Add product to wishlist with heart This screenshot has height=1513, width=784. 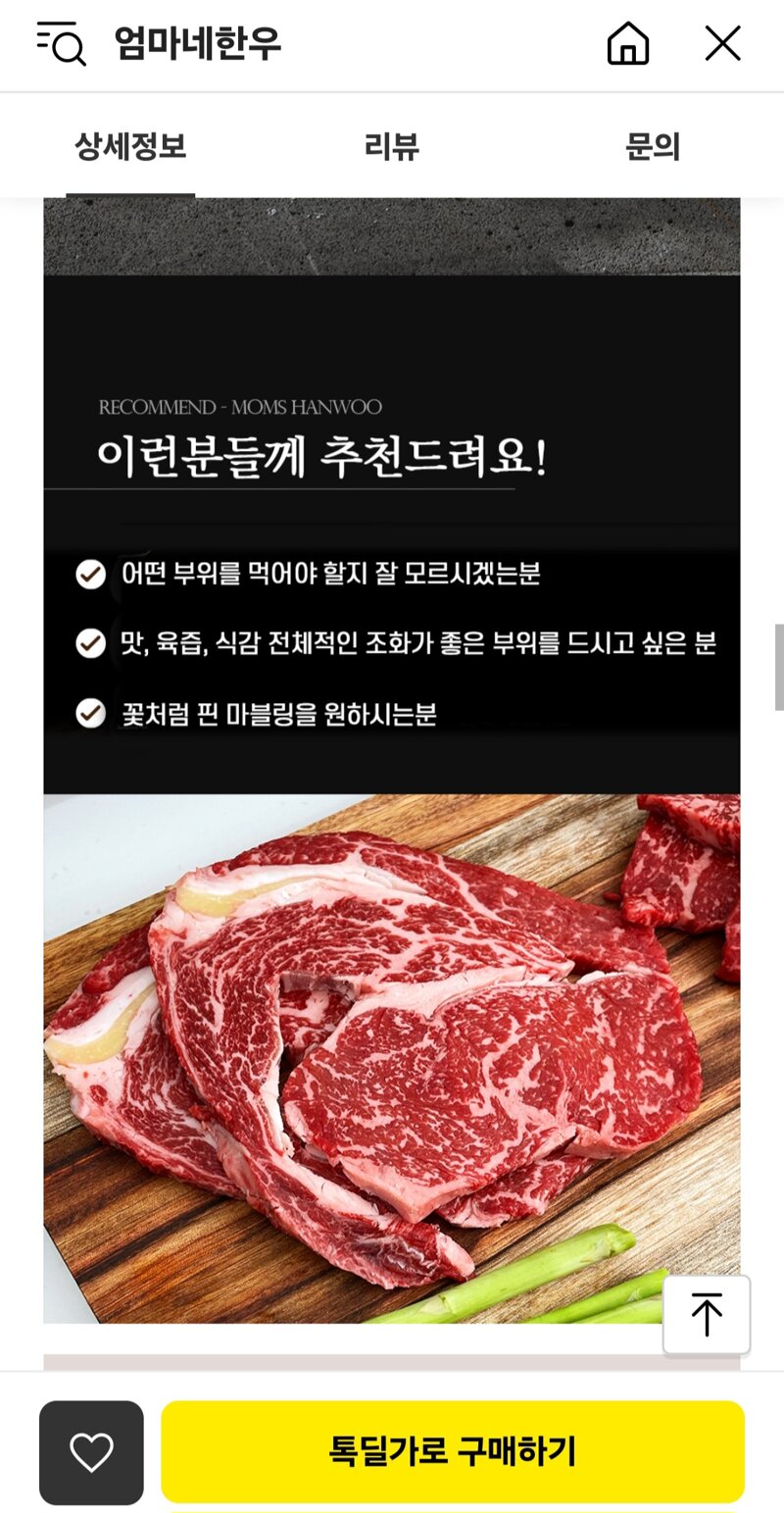pos(91,1452)
